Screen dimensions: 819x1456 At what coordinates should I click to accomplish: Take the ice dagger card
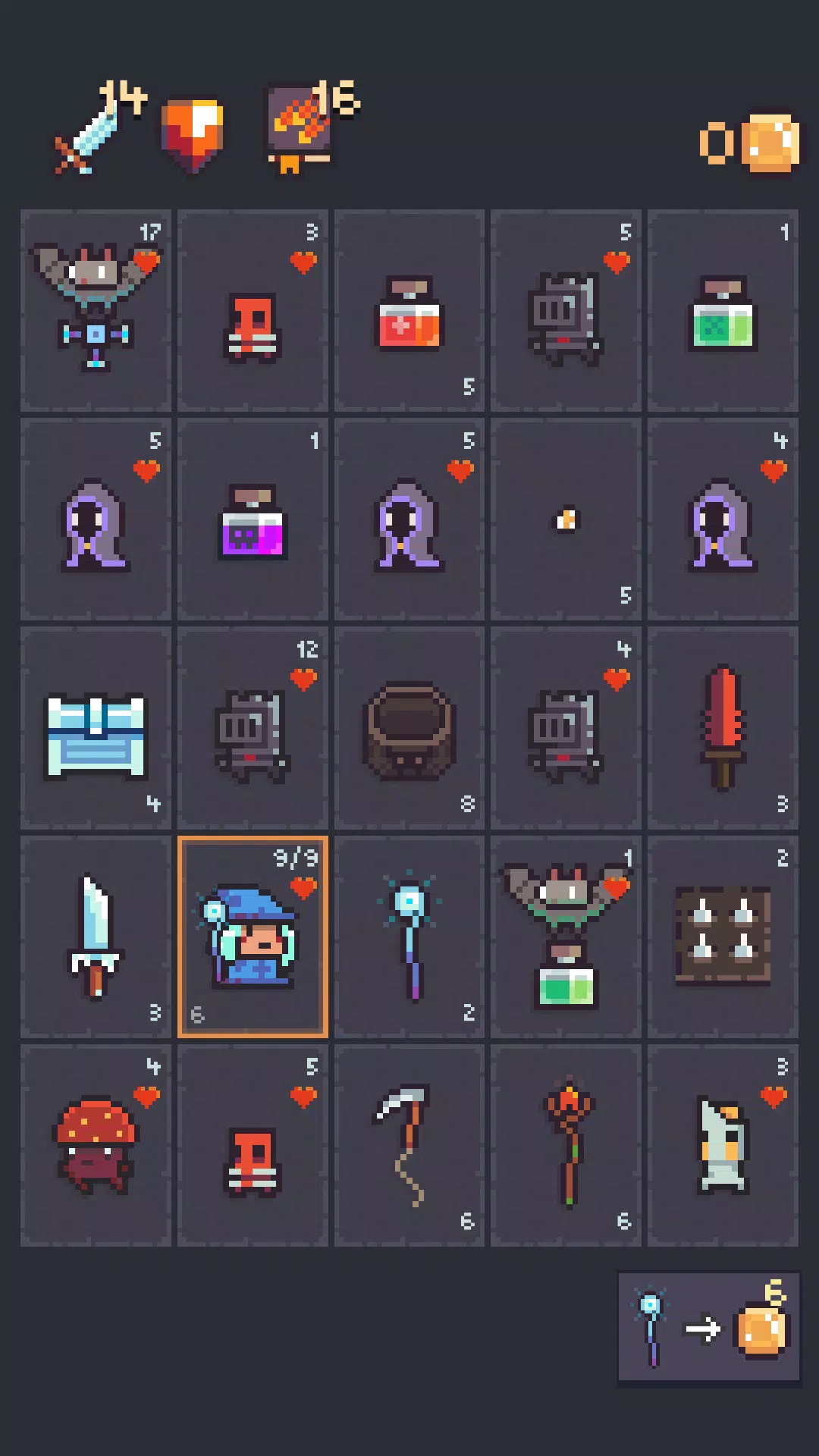click(96, 937)
